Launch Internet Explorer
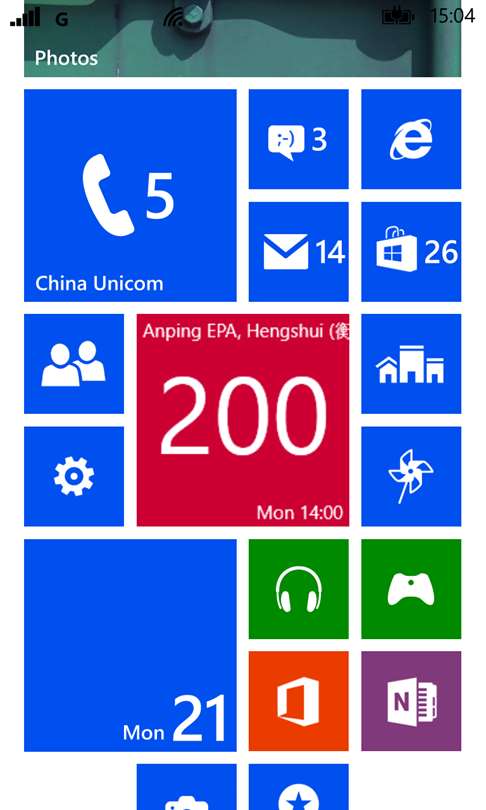486x810 pixels. click(x=411, y=139)
